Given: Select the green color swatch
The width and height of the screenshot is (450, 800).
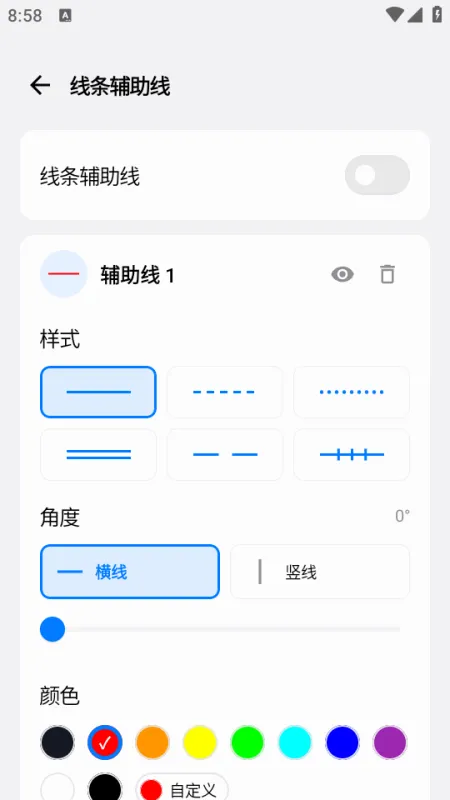Looking at the screenshot, I should tap(247, 742).
